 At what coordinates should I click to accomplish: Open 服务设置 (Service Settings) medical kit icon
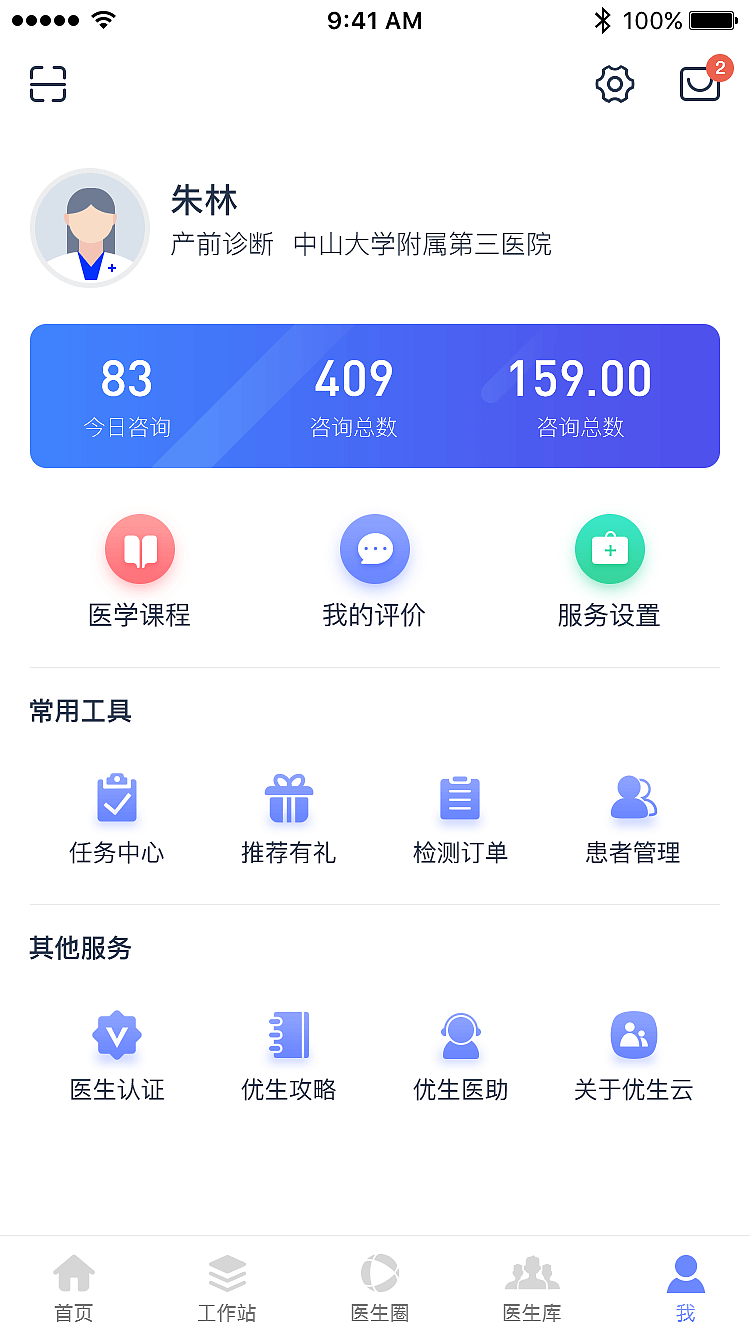(610, 549)
